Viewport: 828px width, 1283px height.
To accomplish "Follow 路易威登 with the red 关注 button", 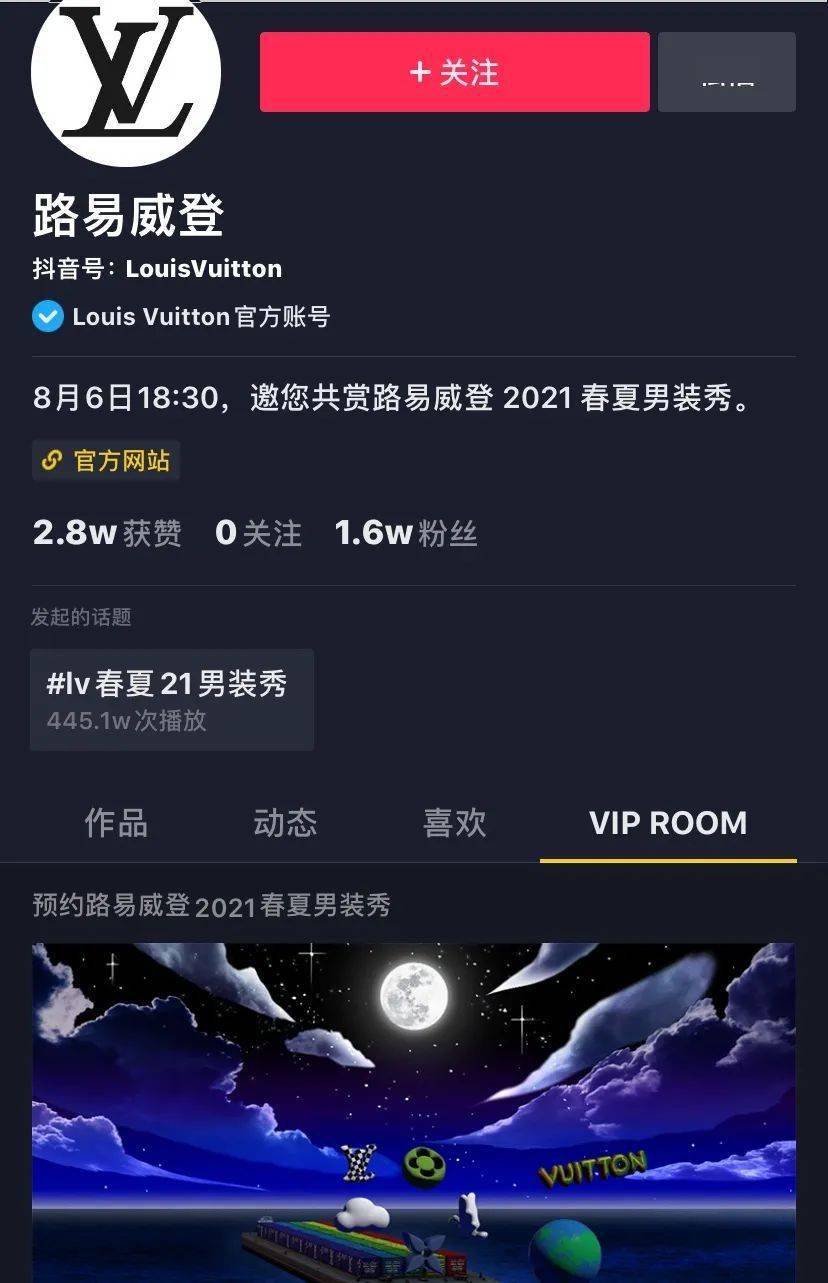I will pyautogui.click(x=454, y=72).
